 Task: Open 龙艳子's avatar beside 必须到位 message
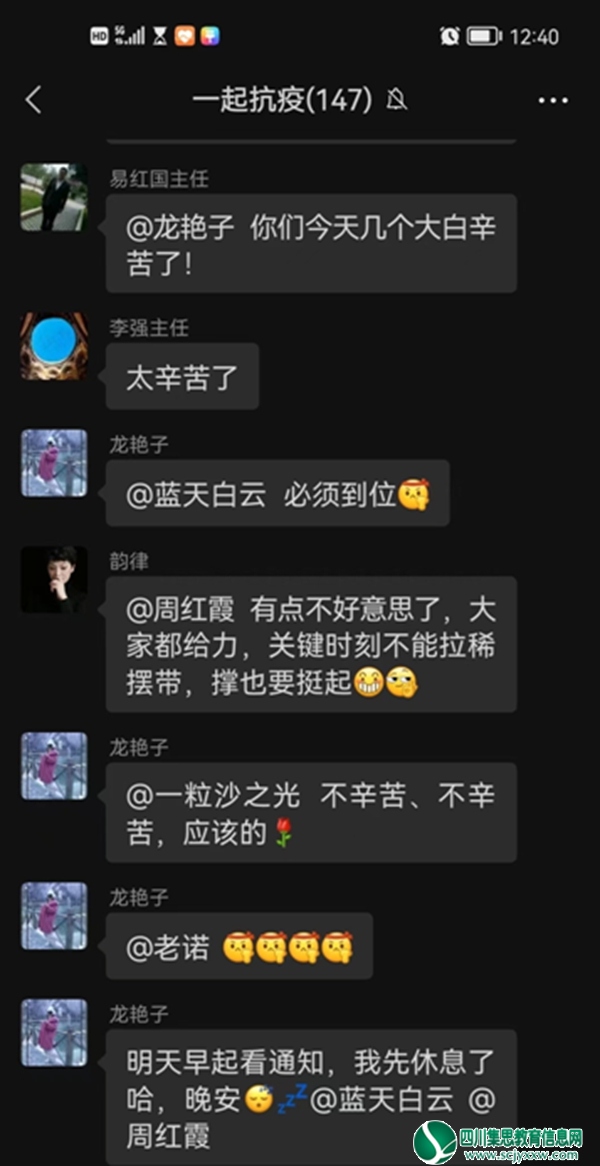click(x=54, y=463)
